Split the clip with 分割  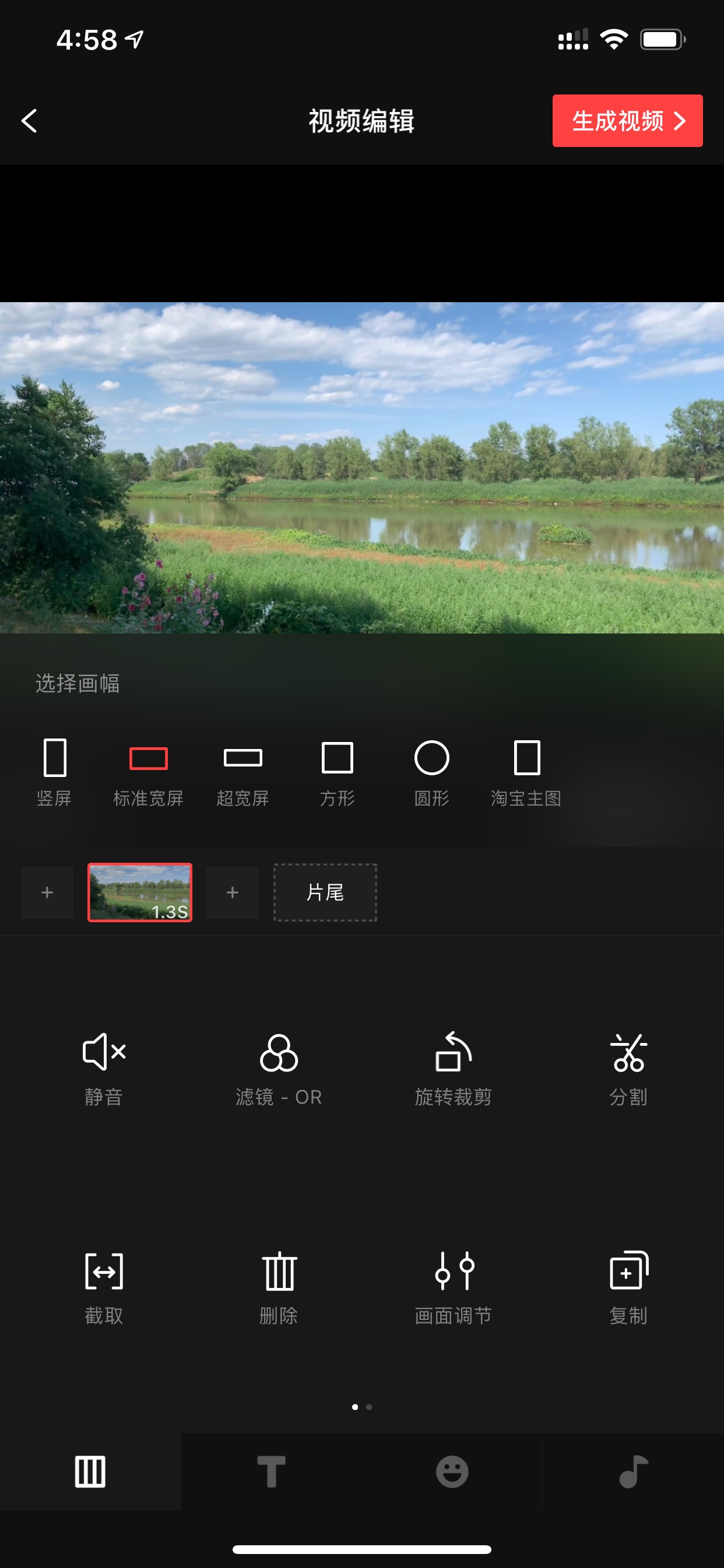(628, 1069)
